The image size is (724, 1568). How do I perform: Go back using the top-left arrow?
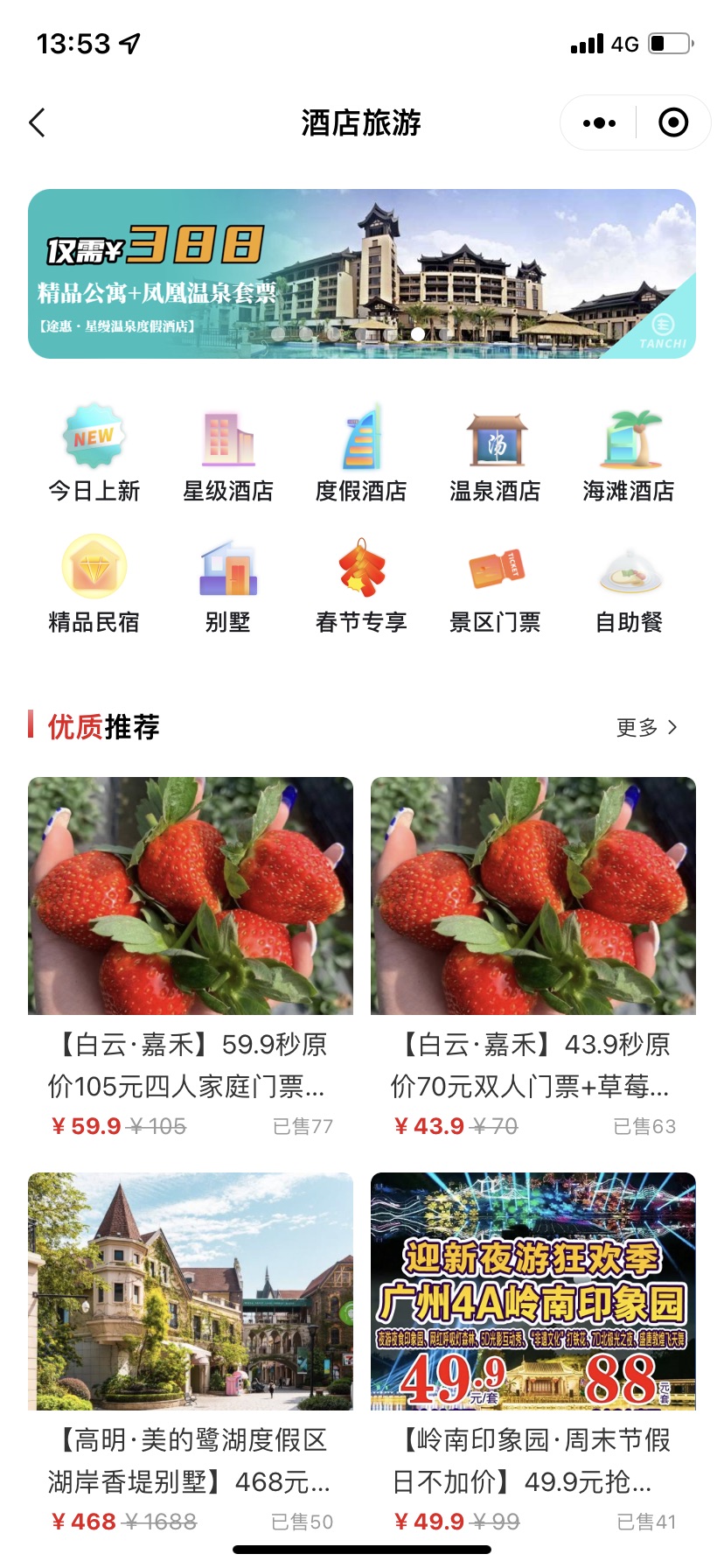(x=37, y=123)
